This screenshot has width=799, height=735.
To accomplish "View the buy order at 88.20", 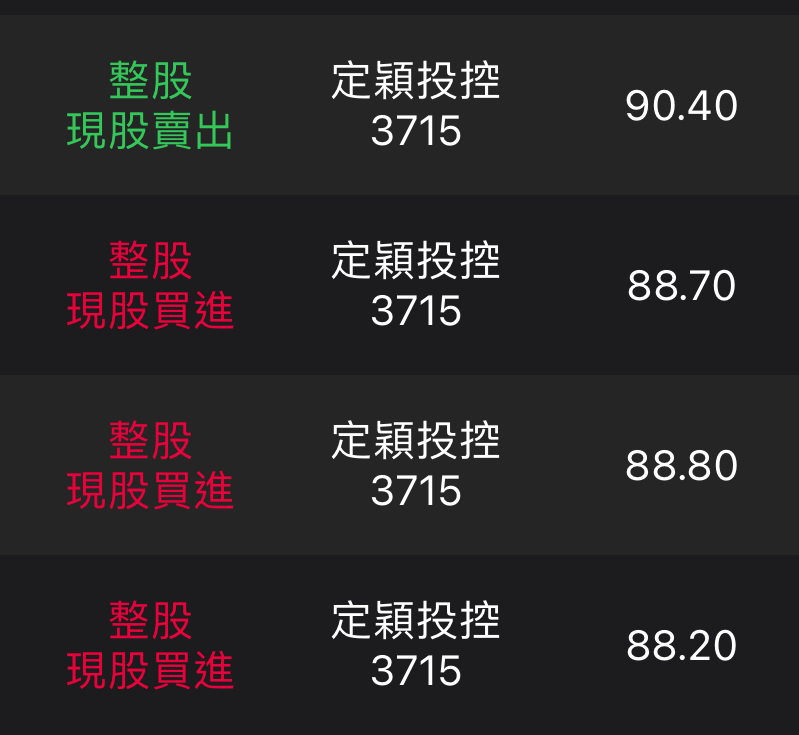I will (x=400, y=646).
